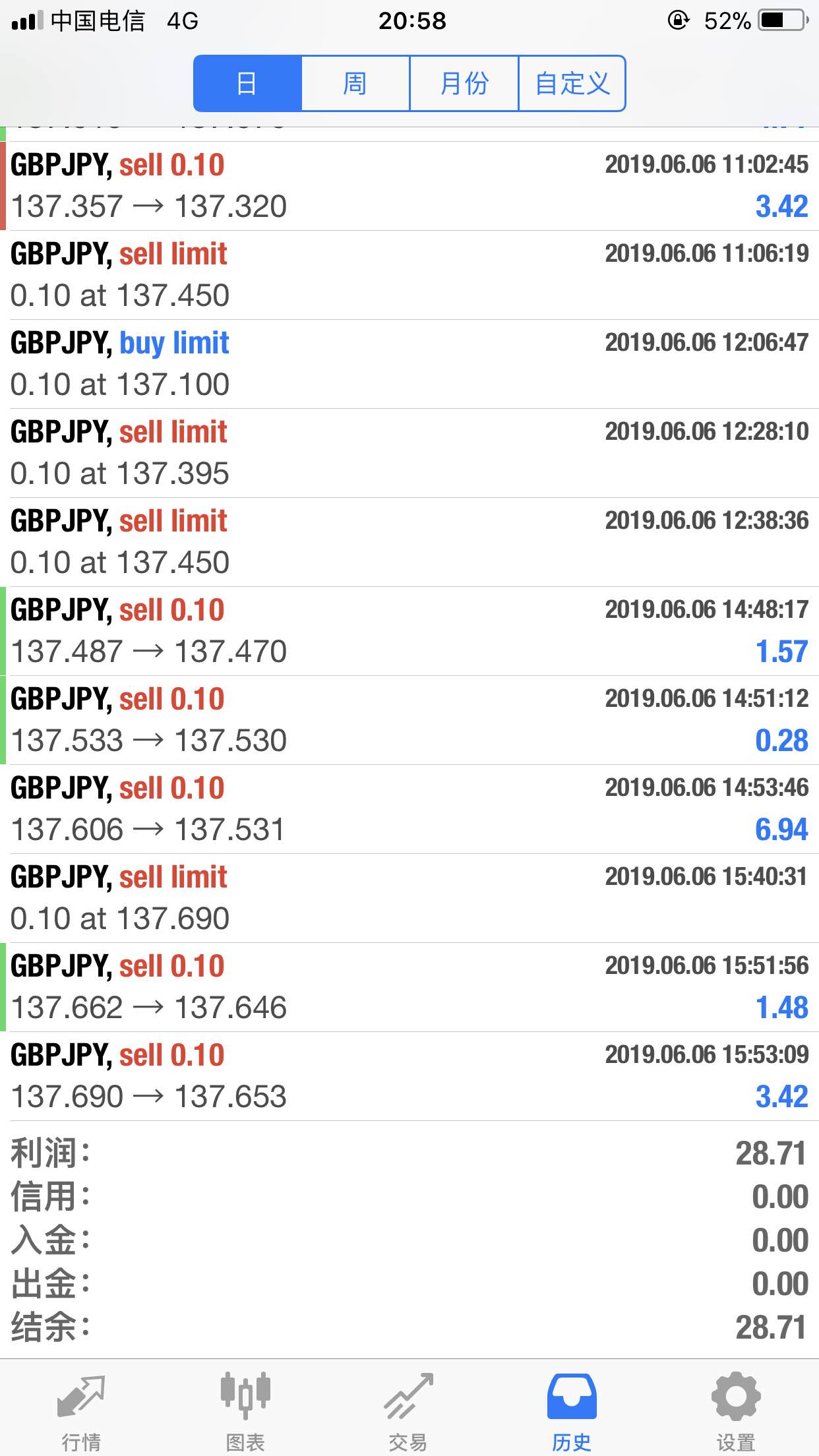View the sell trade with profit 0.28
819x1456 pixels.
(x=409, y=720)
